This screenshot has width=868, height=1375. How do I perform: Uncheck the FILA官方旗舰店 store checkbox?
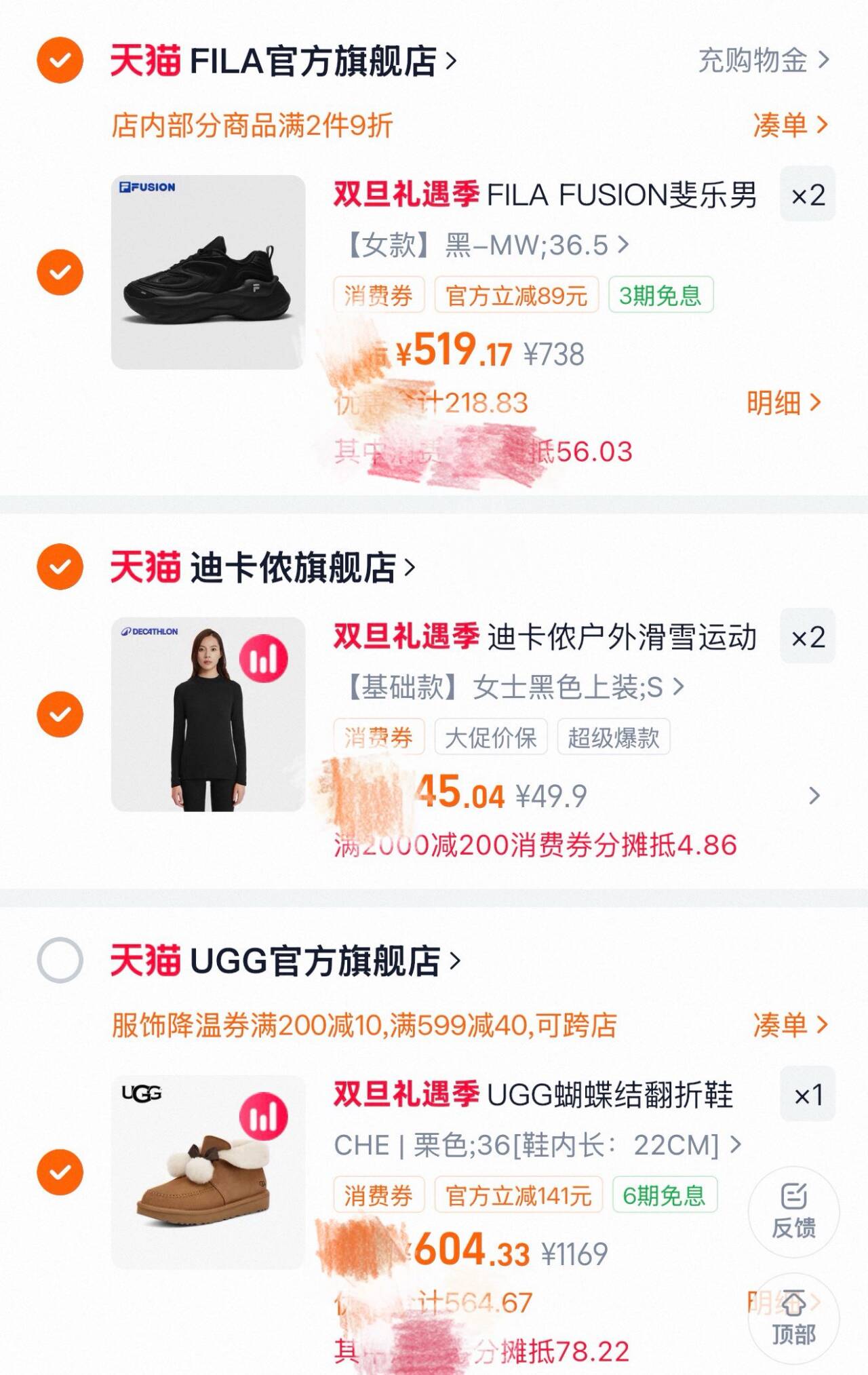pos(60,60)
